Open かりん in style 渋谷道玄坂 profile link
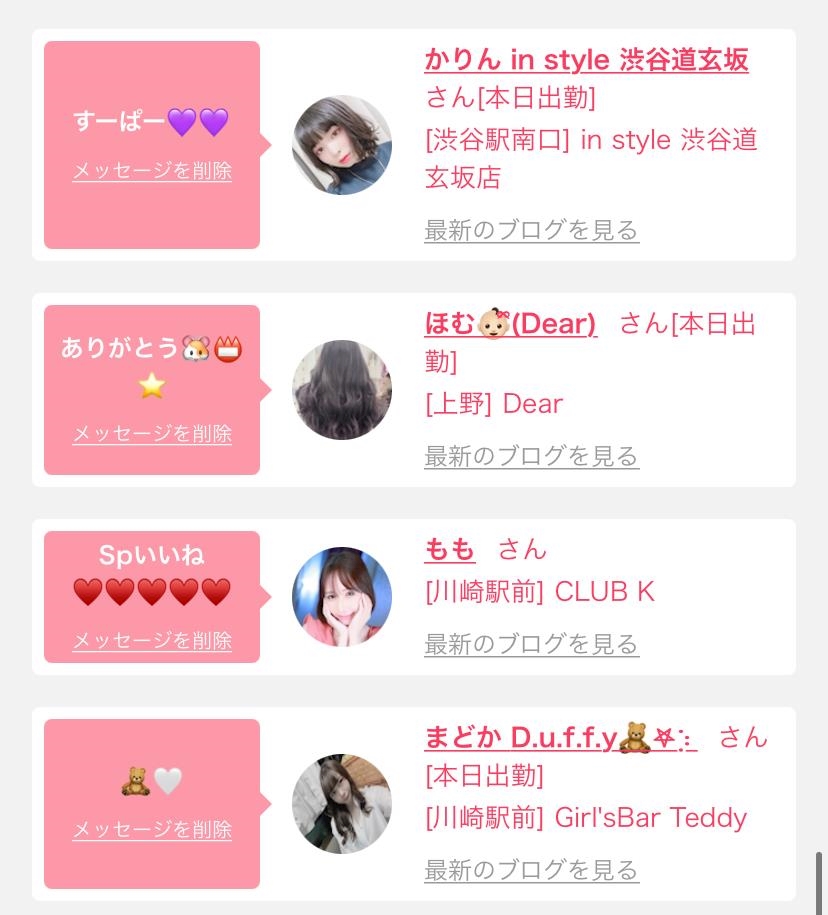 [586, 60]
